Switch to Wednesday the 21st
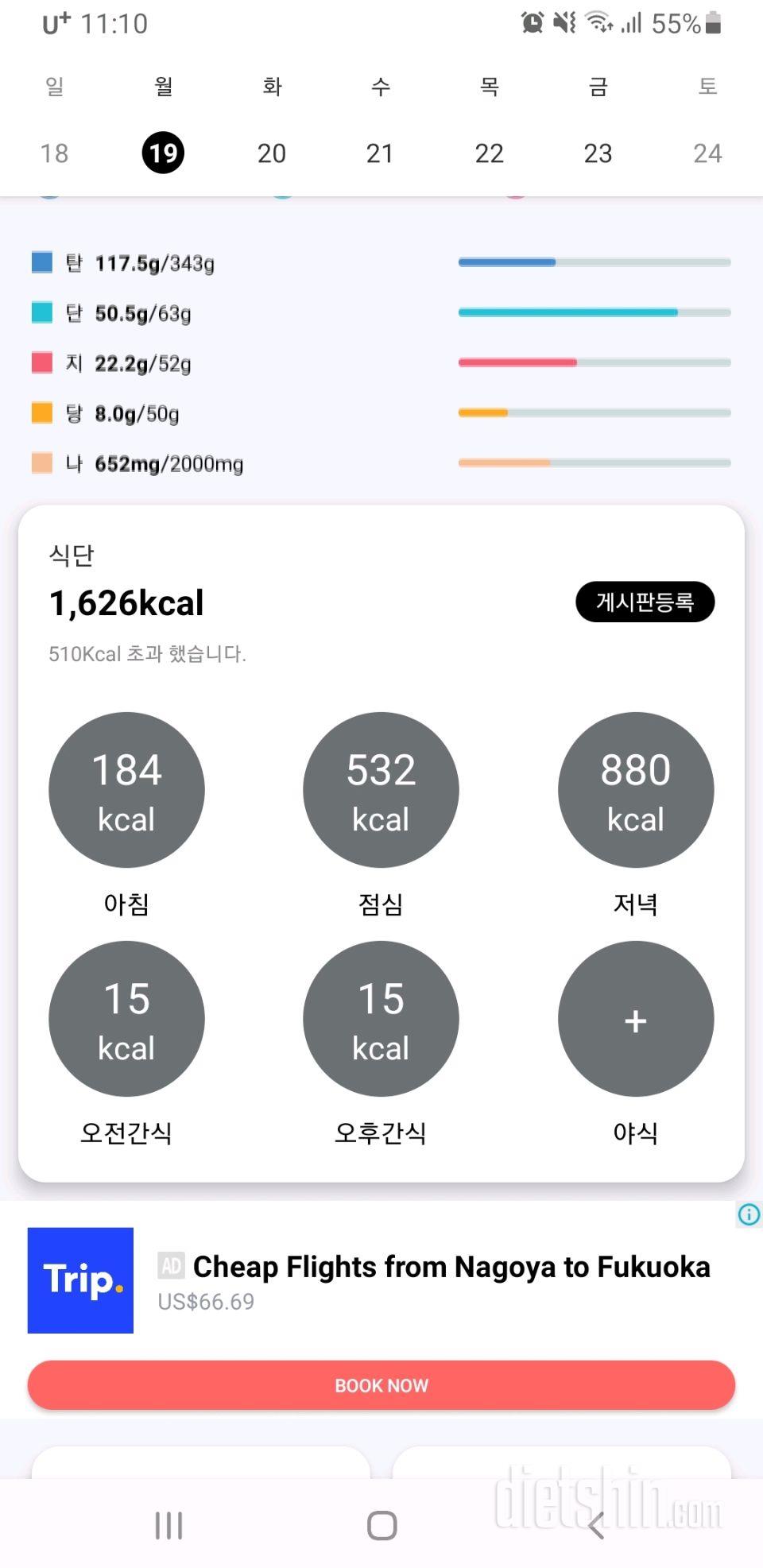763x1568 pixels. (x=380, y=153)
